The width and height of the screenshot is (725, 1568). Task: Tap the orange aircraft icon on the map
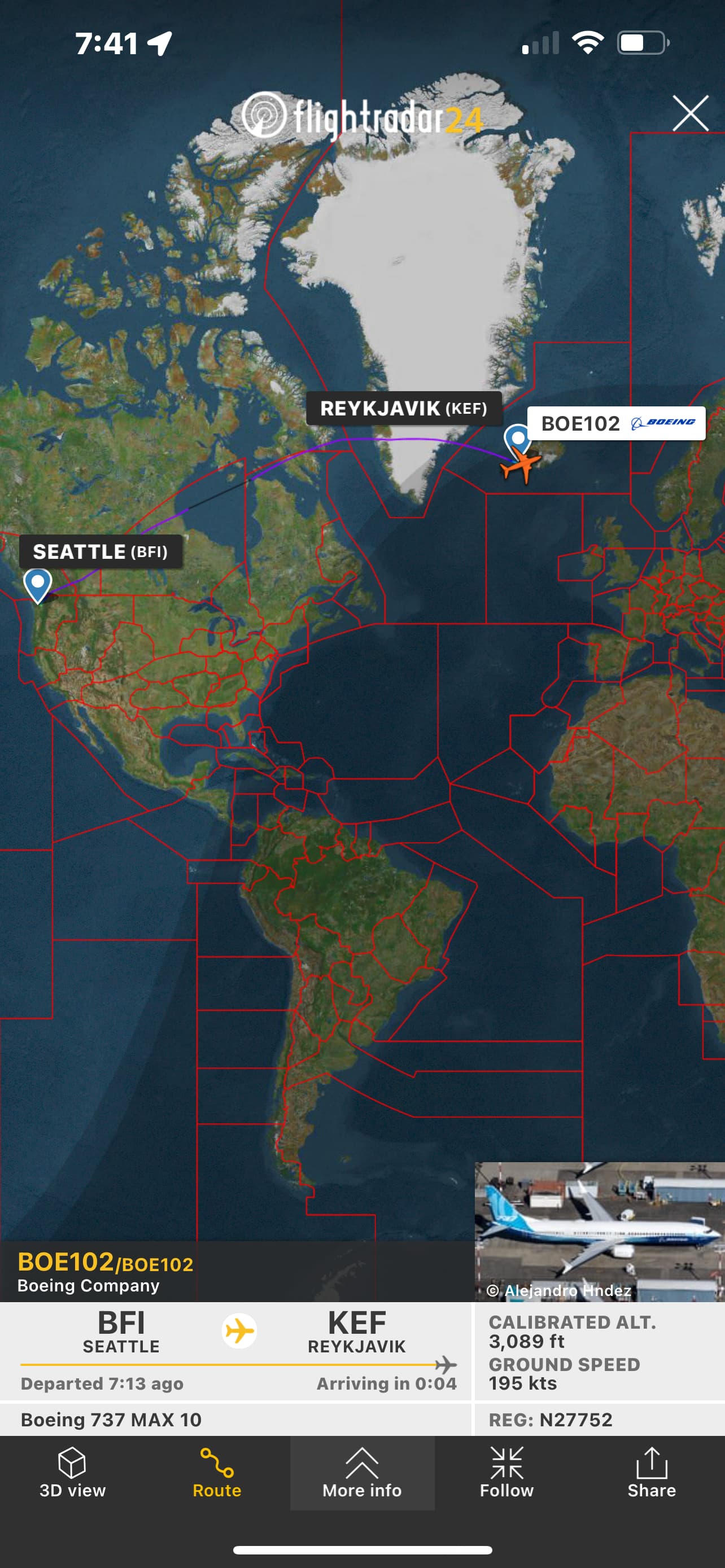[521, 467]
